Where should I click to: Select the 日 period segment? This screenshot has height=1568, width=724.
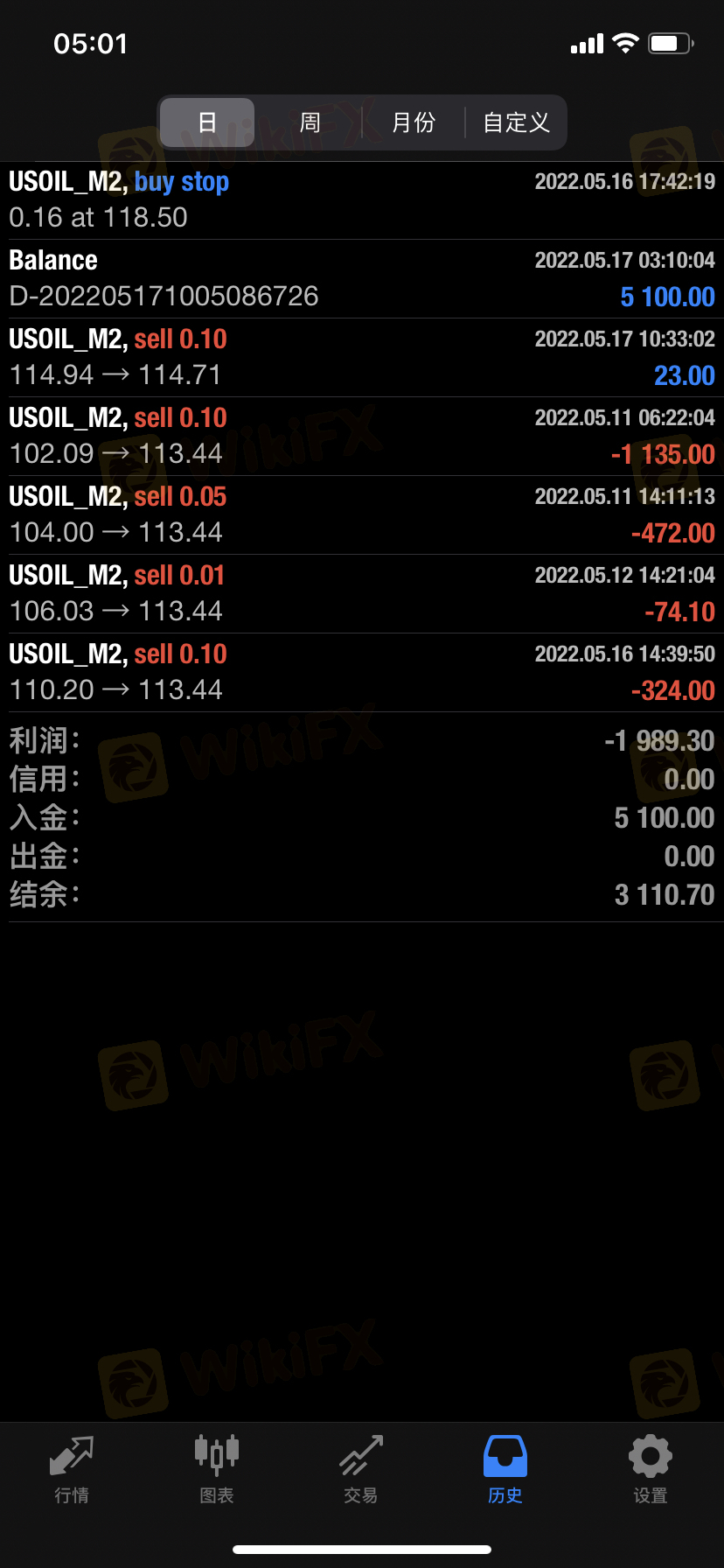click(x=207, y=122)
